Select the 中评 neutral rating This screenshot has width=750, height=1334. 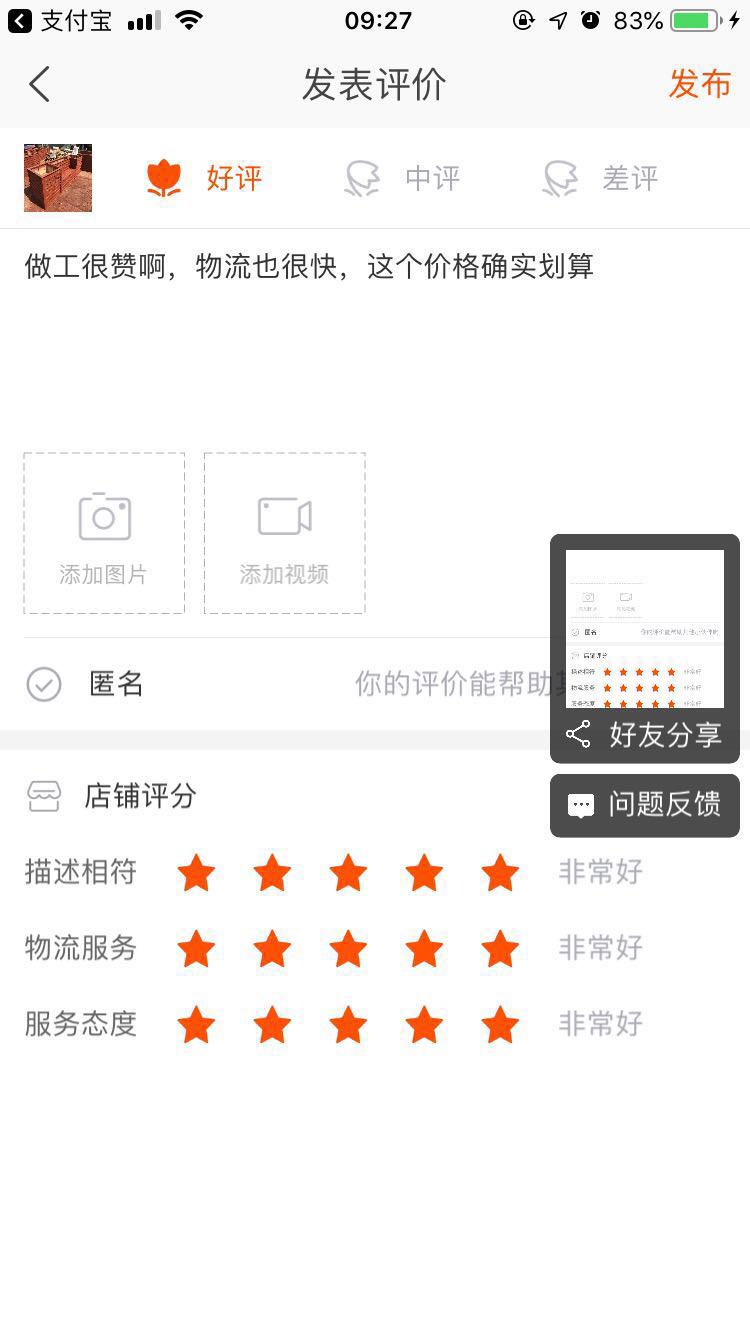[x=404, y=178]
